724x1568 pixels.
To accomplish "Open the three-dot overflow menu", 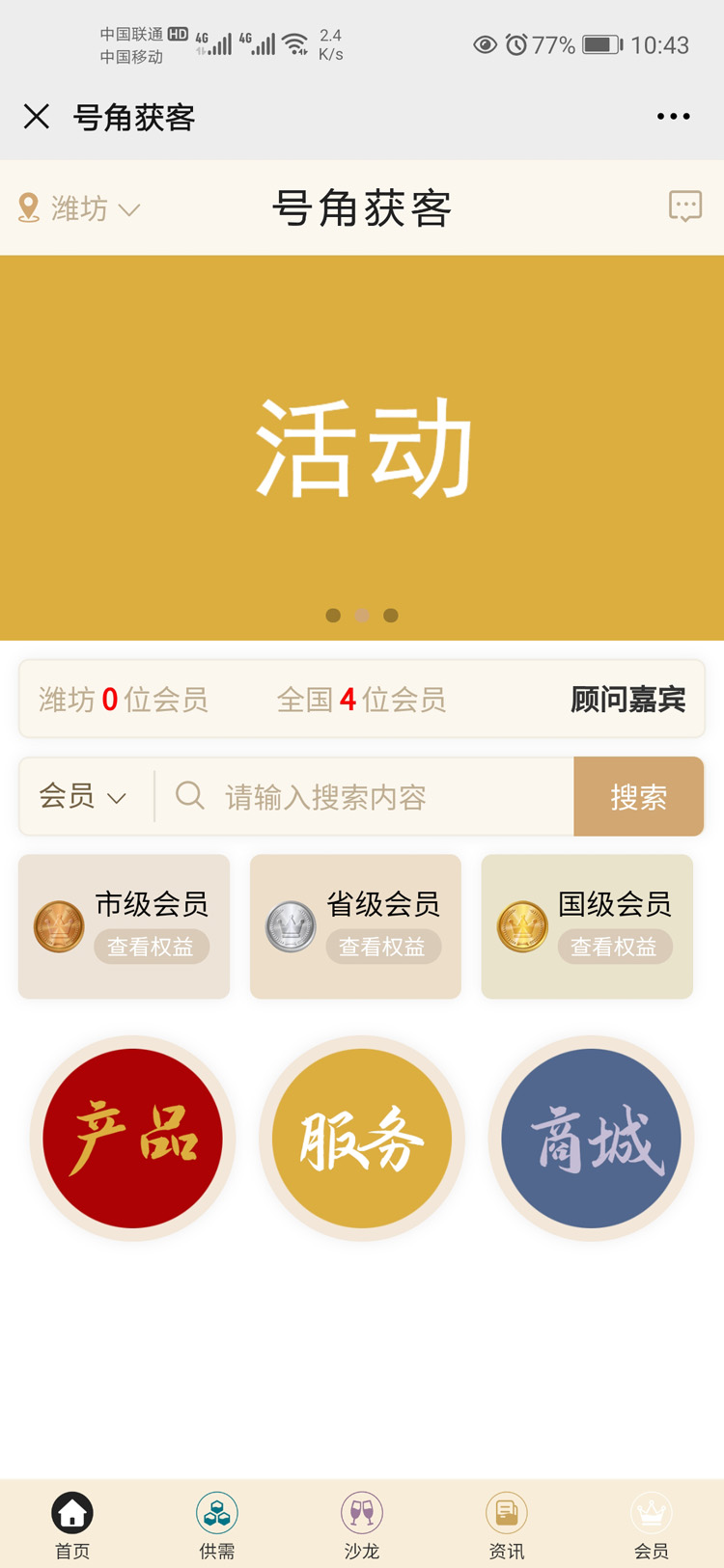I will [673, 117].
